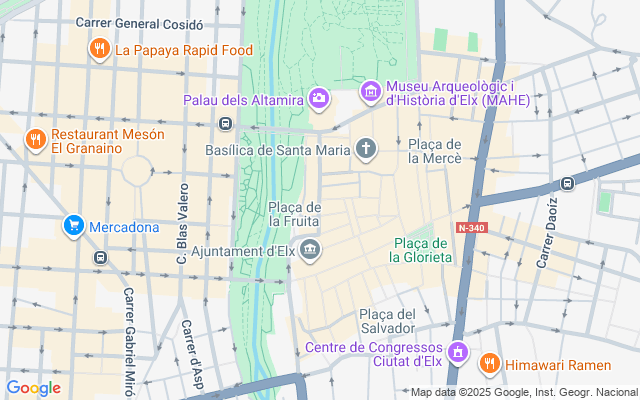Open the La Papaya Rapid Food marker

pyautogui.click(x=99, y=48)
